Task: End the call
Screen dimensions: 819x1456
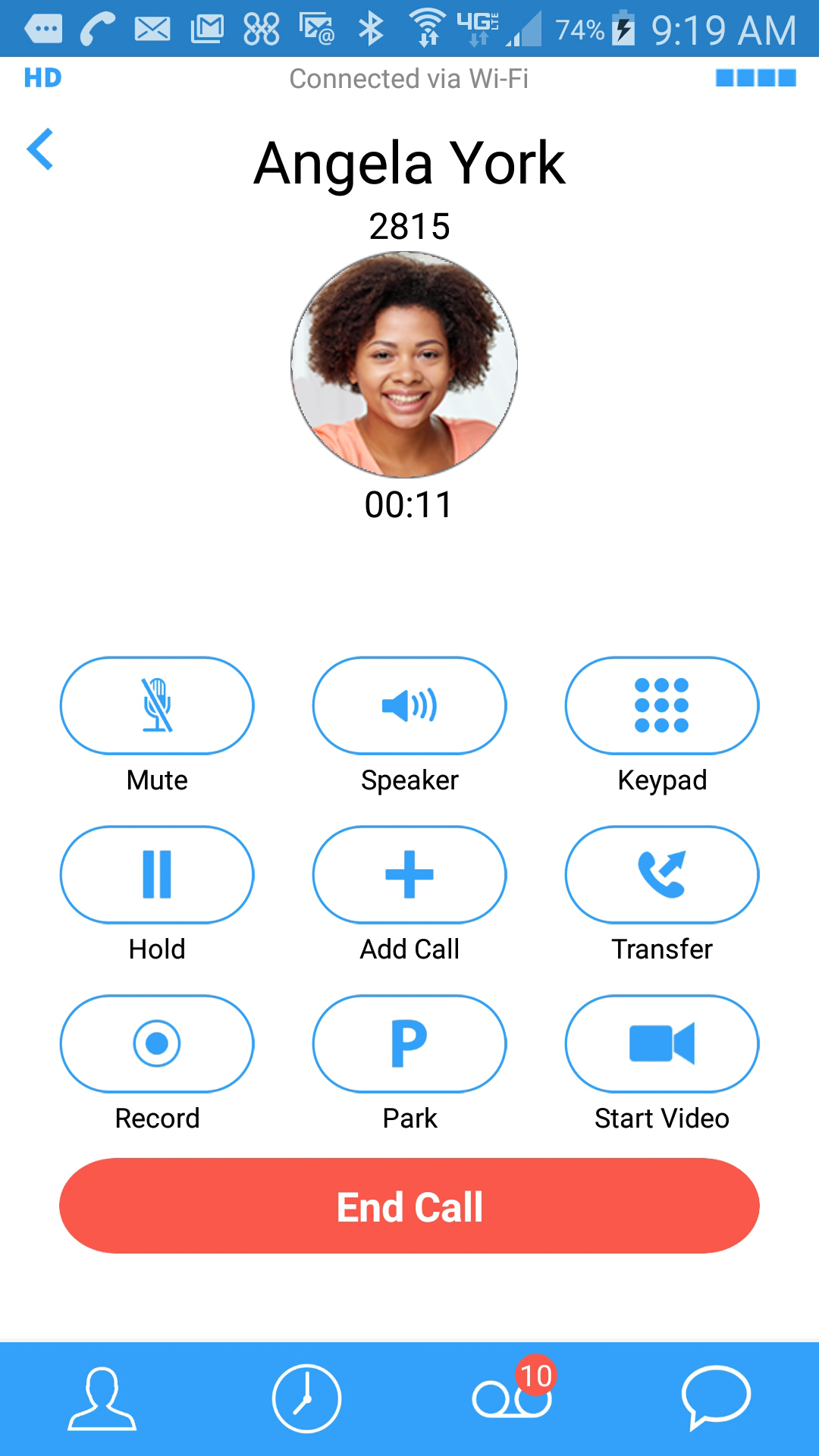Action: 409,1206
